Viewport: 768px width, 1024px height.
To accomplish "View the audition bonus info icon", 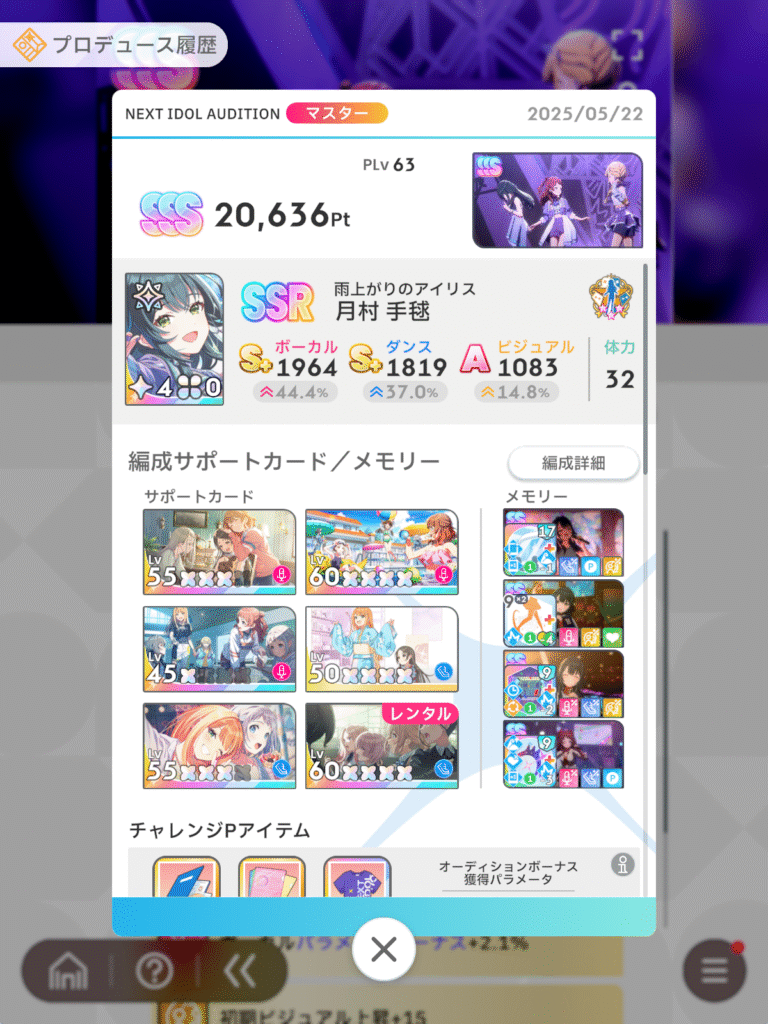I will [625, 866].
